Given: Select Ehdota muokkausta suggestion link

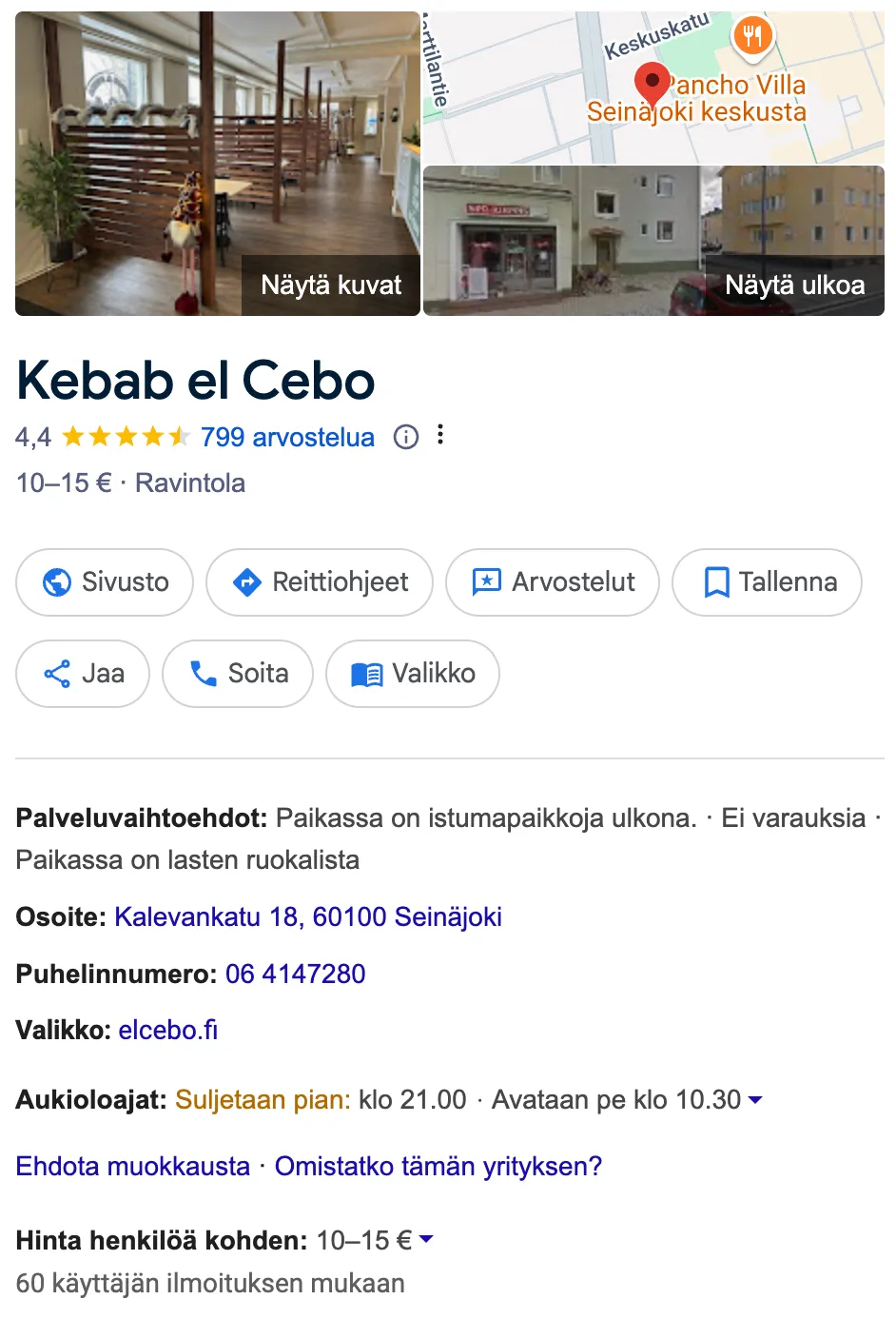Looking at the screenshot, I should point(132,1165).
